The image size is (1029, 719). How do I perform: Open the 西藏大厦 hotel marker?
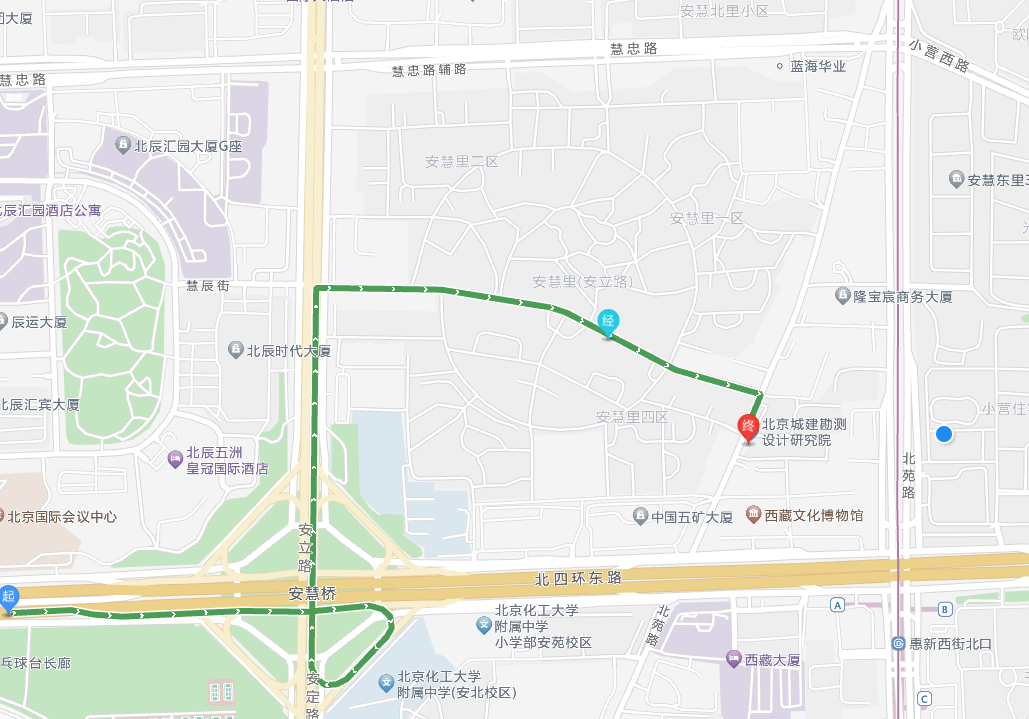tap(733, 659)
